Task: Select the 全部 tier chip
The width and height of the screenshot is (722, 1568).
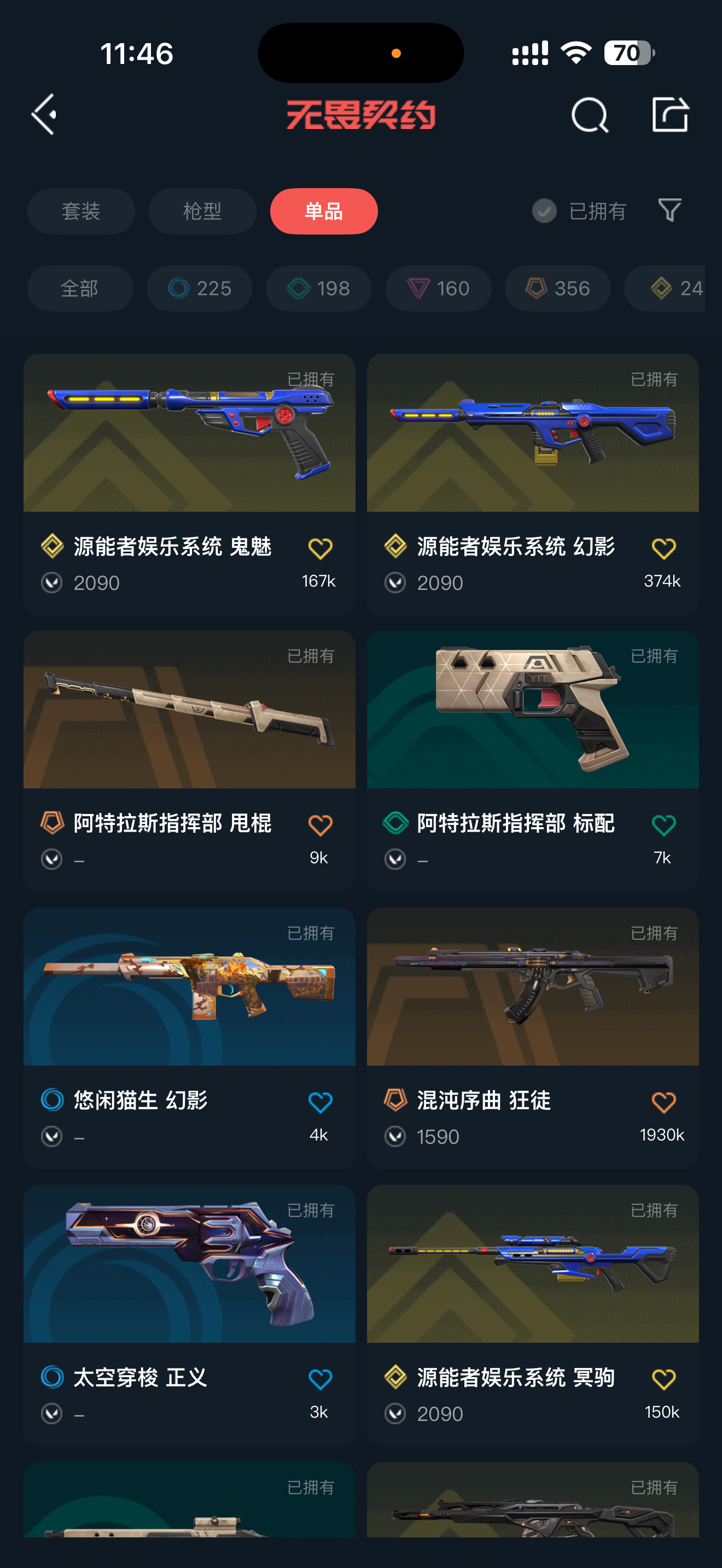Action: (x=80, y=289)
